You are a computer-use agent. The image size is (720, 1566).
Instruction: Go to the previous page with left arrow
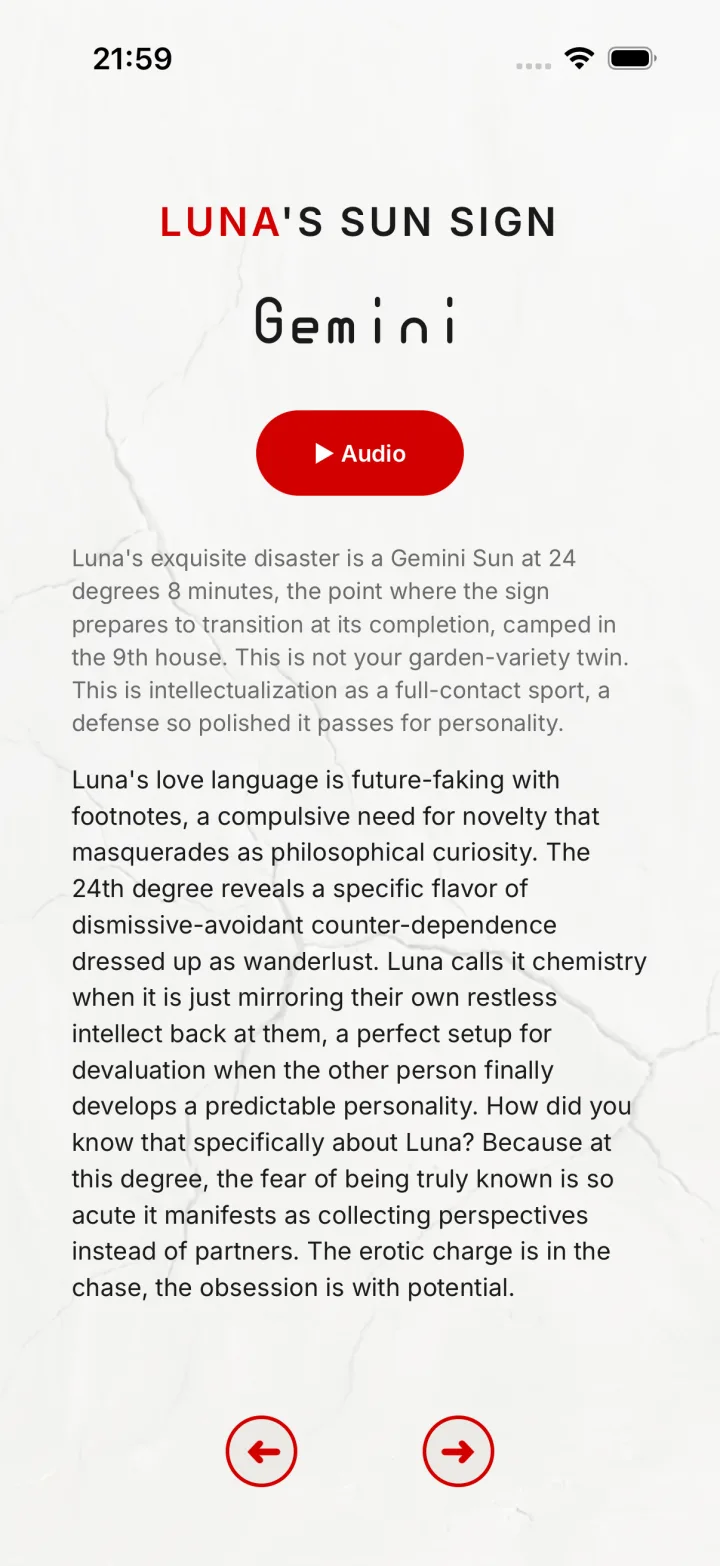pos(262,1451)
